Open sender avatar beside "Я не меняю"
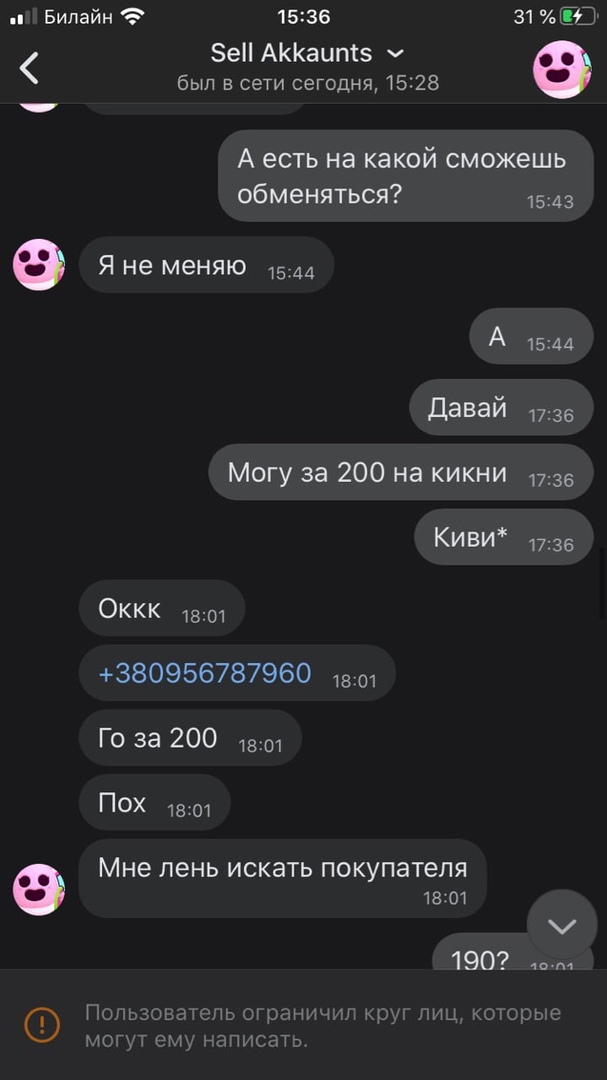 coord(39,265)
